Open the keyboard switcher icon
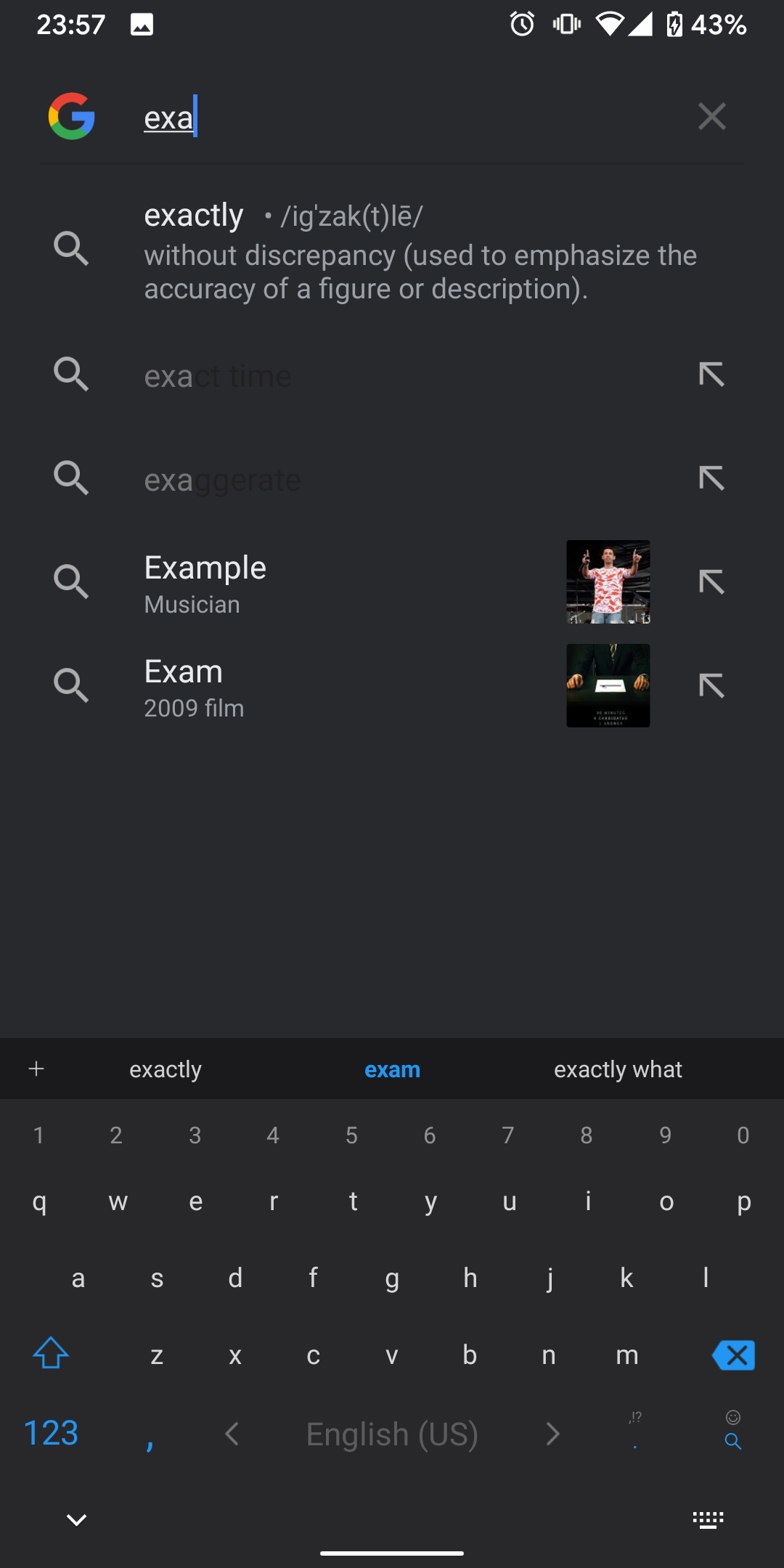The height and width of the screenshot is (1568, 784). pos(708,1519)
